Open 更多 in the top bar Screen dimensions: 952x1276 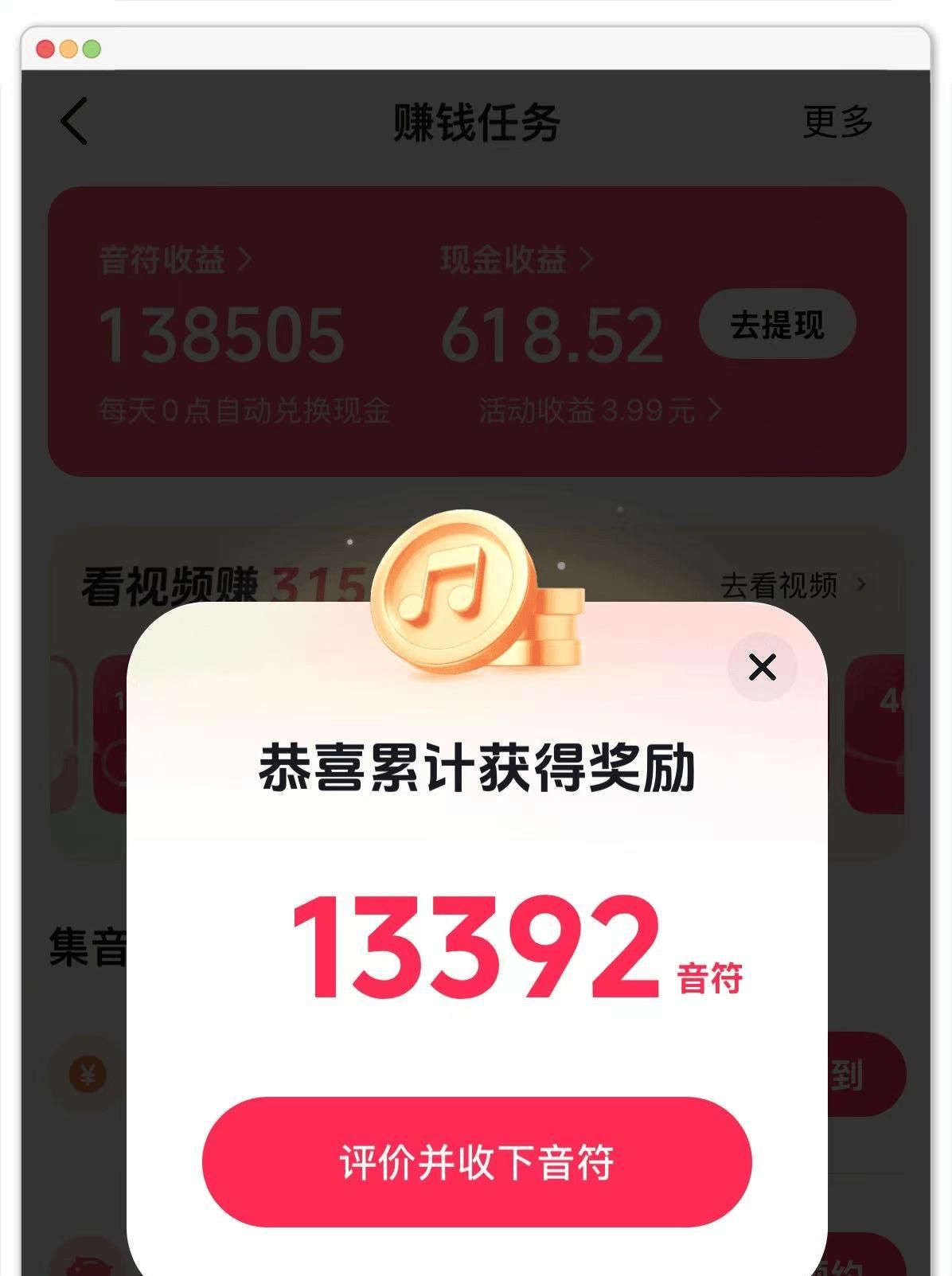coord(837,122)
